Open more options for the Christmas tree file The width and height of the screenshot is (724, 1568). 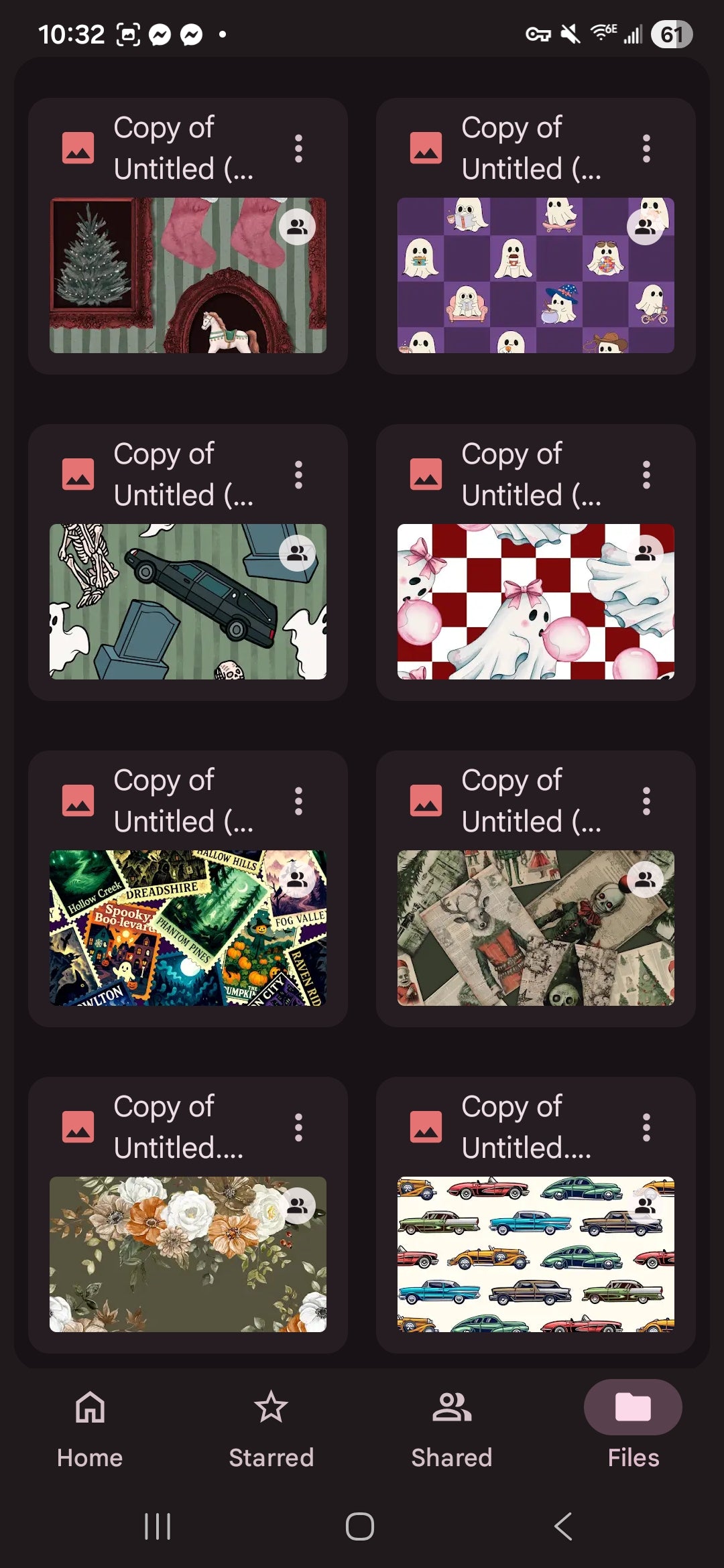coord(299,148)
